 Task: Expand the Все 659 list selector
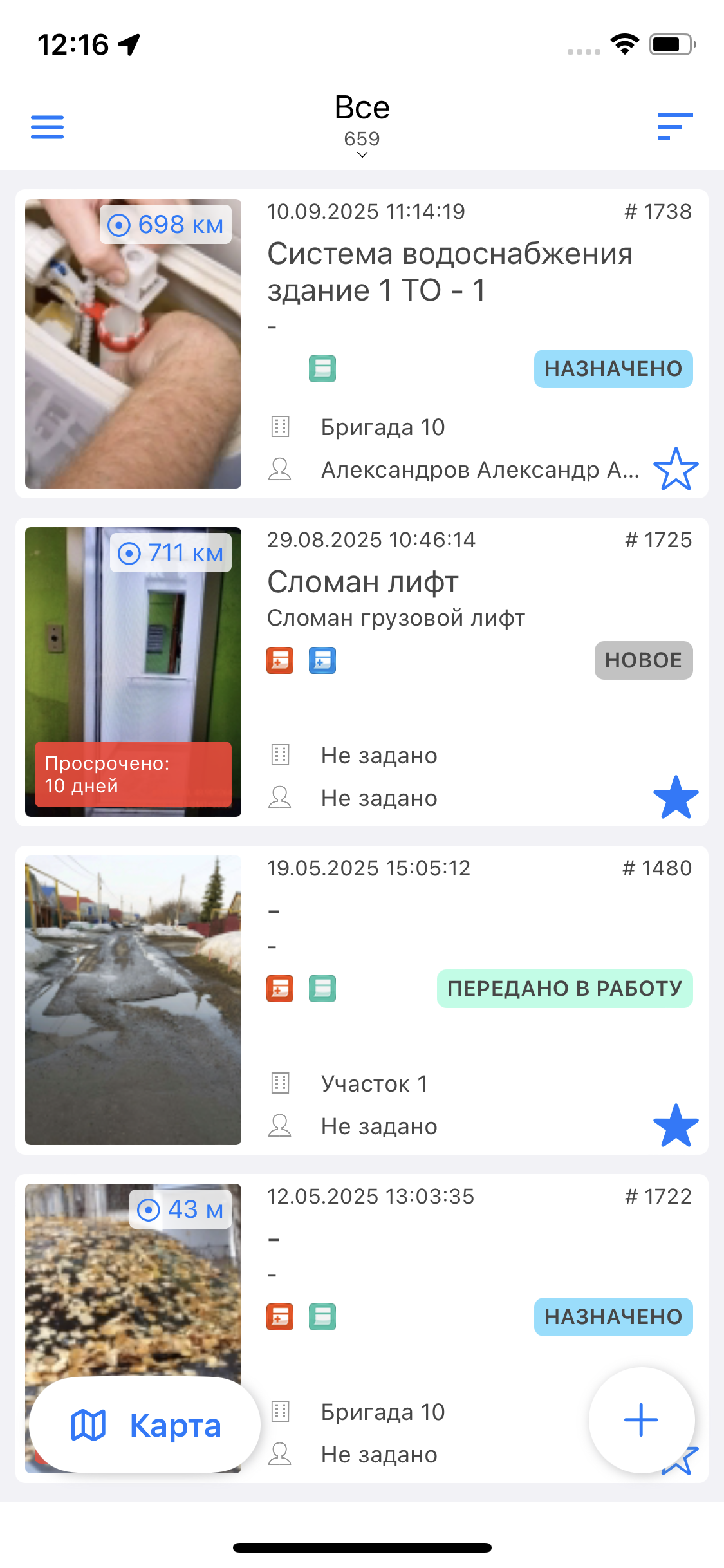coord(362,126)
